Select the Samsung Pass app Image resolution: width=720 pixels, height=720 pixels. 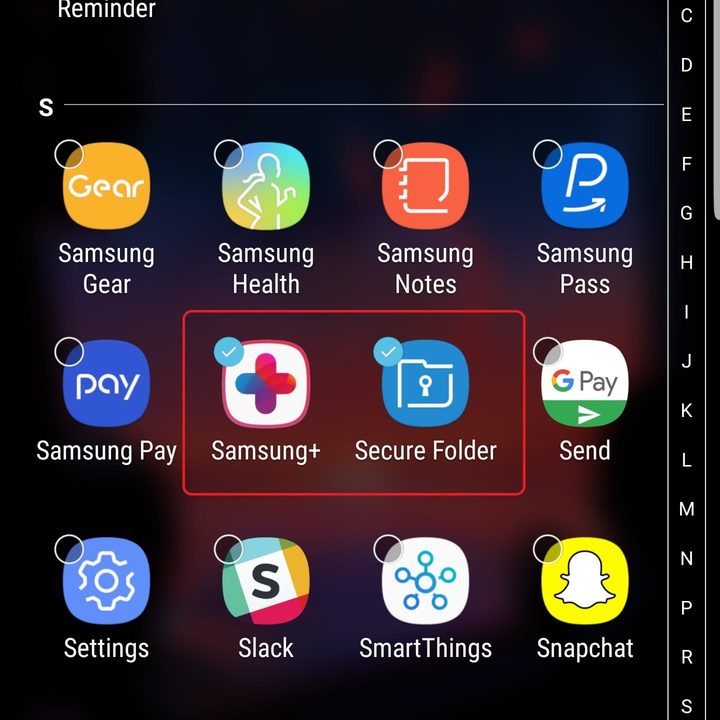coord(584,187)
